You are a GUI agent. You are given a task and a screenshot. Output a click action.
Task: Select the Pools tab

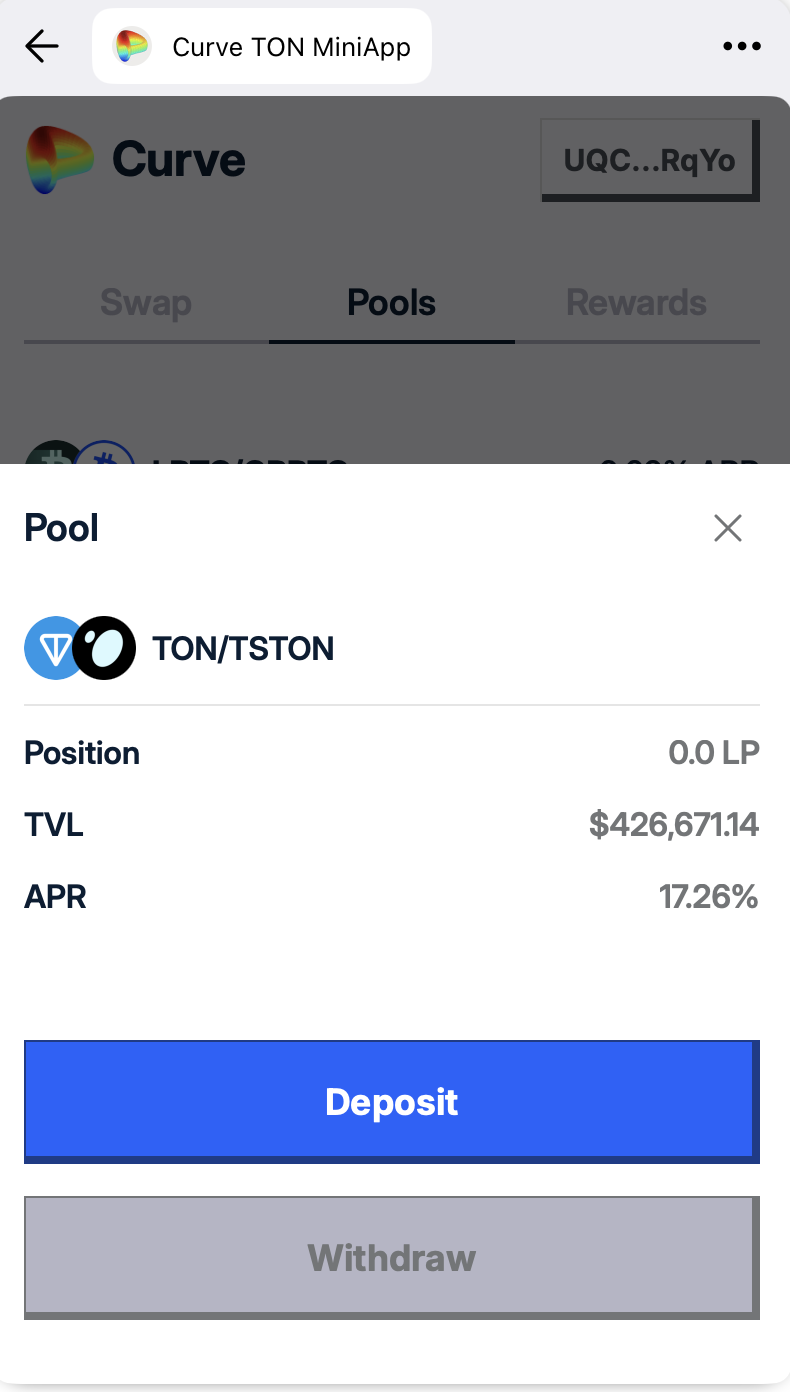tap(391, 303)
